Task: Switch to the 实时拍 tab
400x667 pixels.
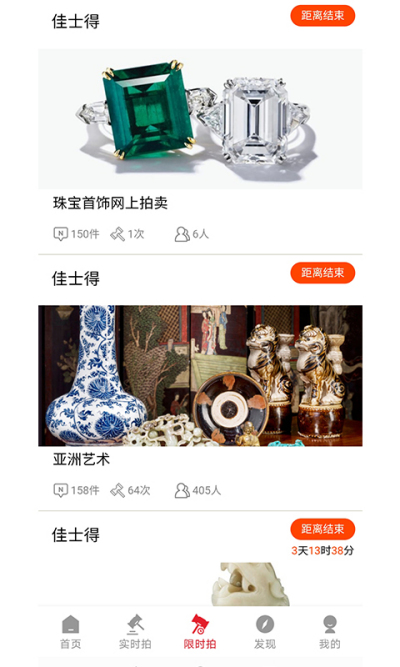Action: point(135,632)
